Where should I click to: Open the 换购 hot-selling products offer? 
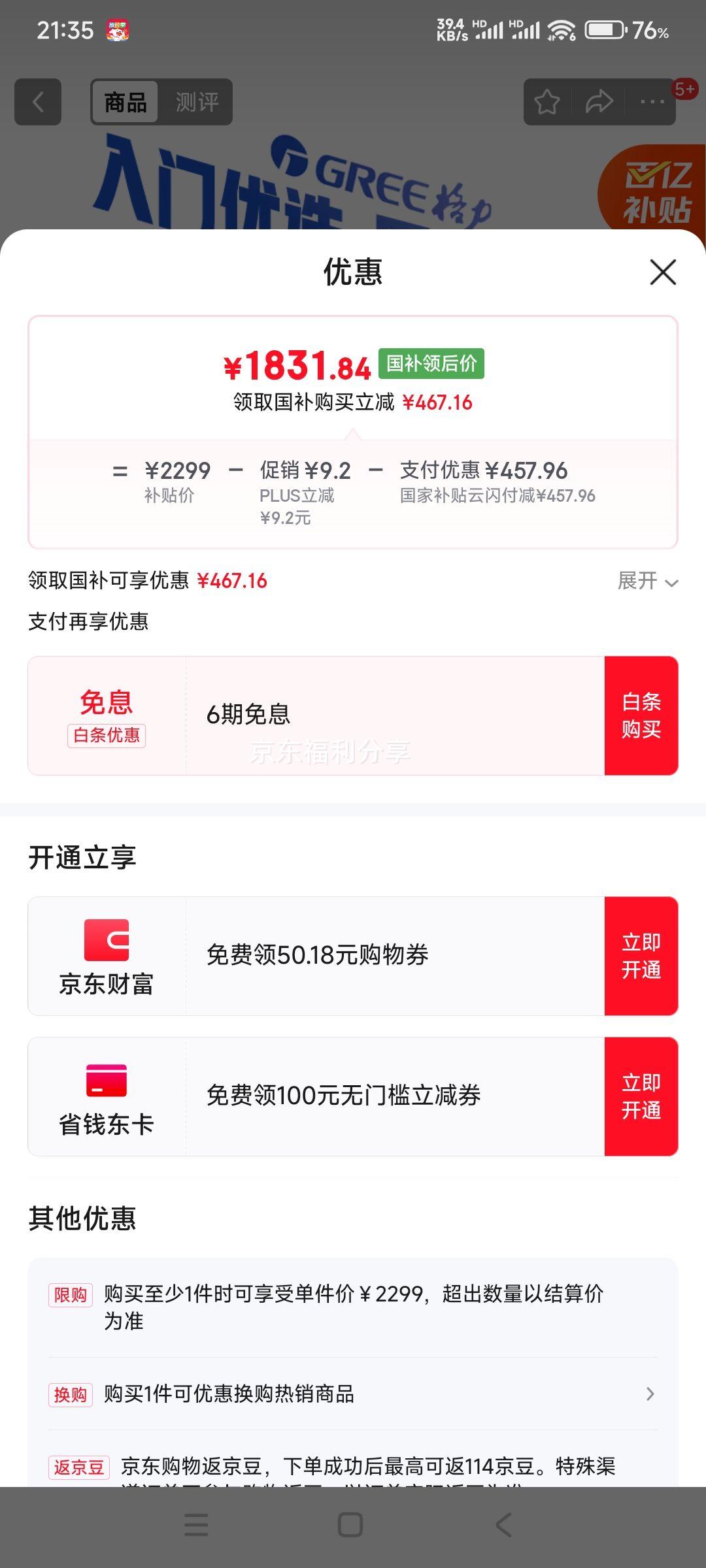pyautogui.click(x=353, y=1394)
